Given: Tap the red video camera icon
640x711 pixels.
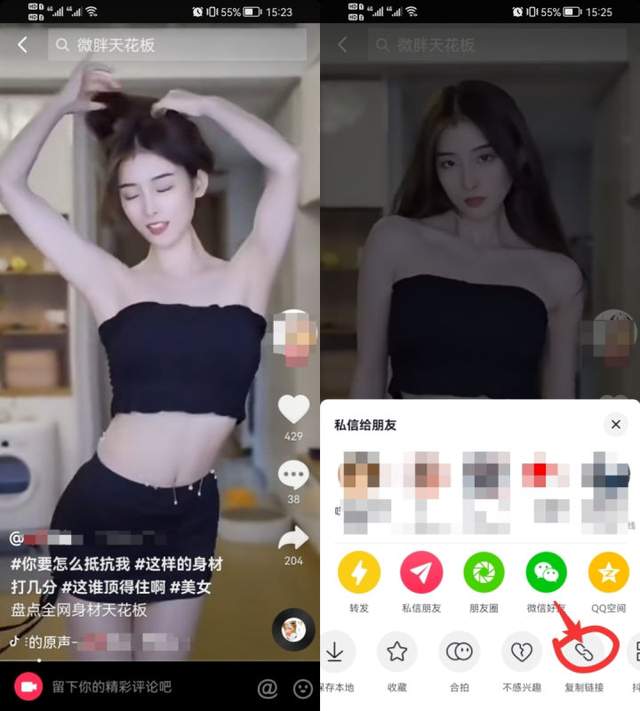Looking at the screenshot, I should coord(28,687).
